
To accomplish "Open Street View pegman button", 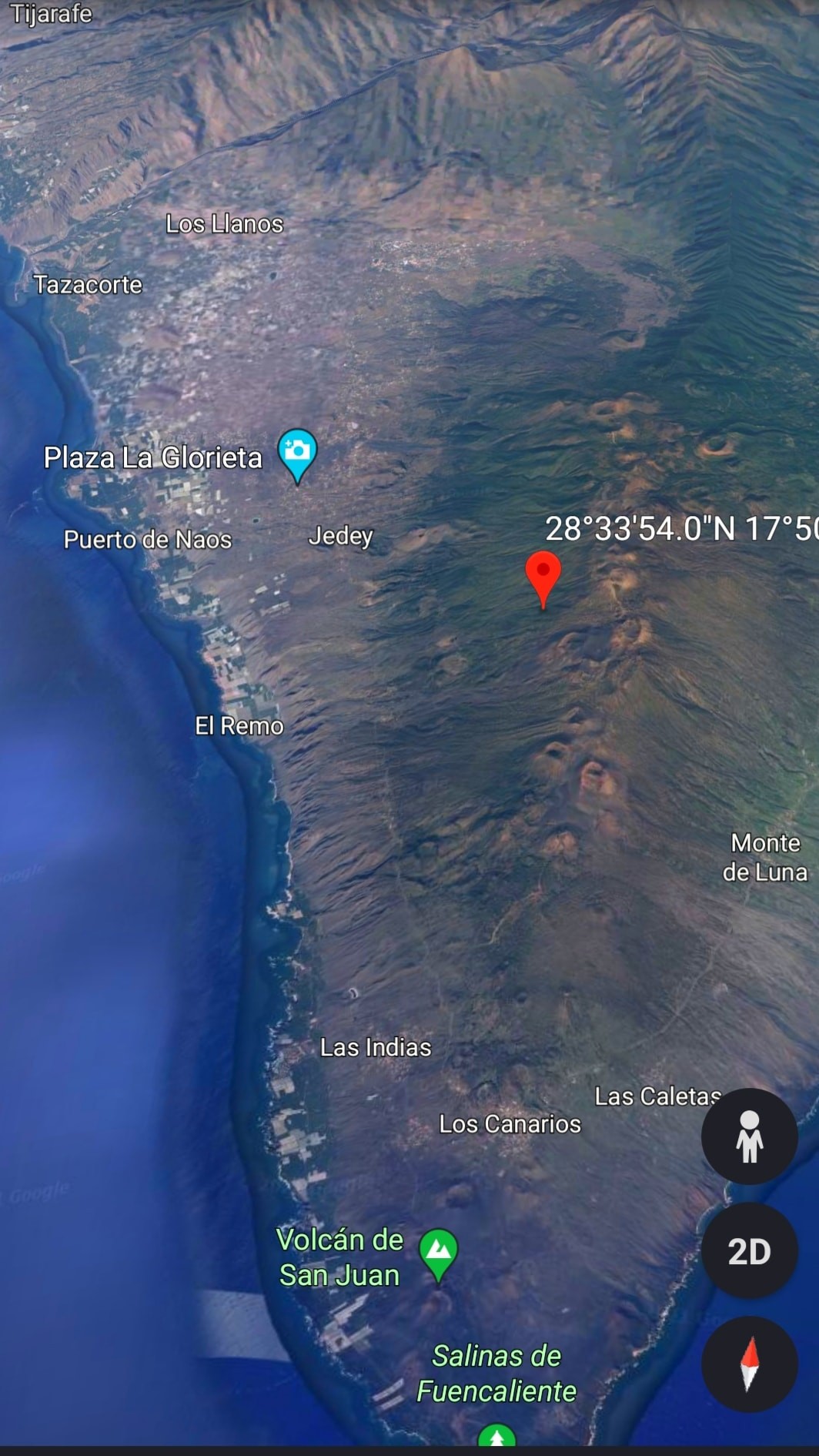I will [749, 1136].
